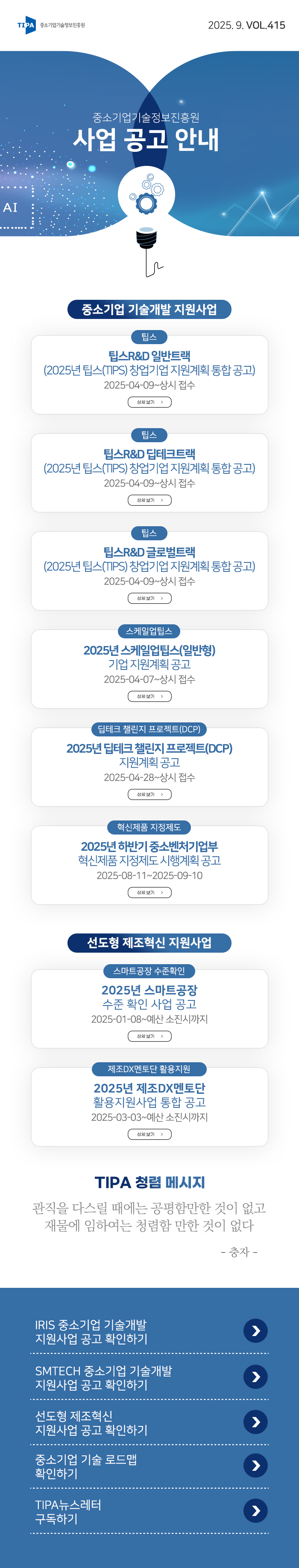This screenshot has width=299, height=1568.
Task: View details of 2025년 스케일업팁스(일반형) 공고
Action: [149, 696]
